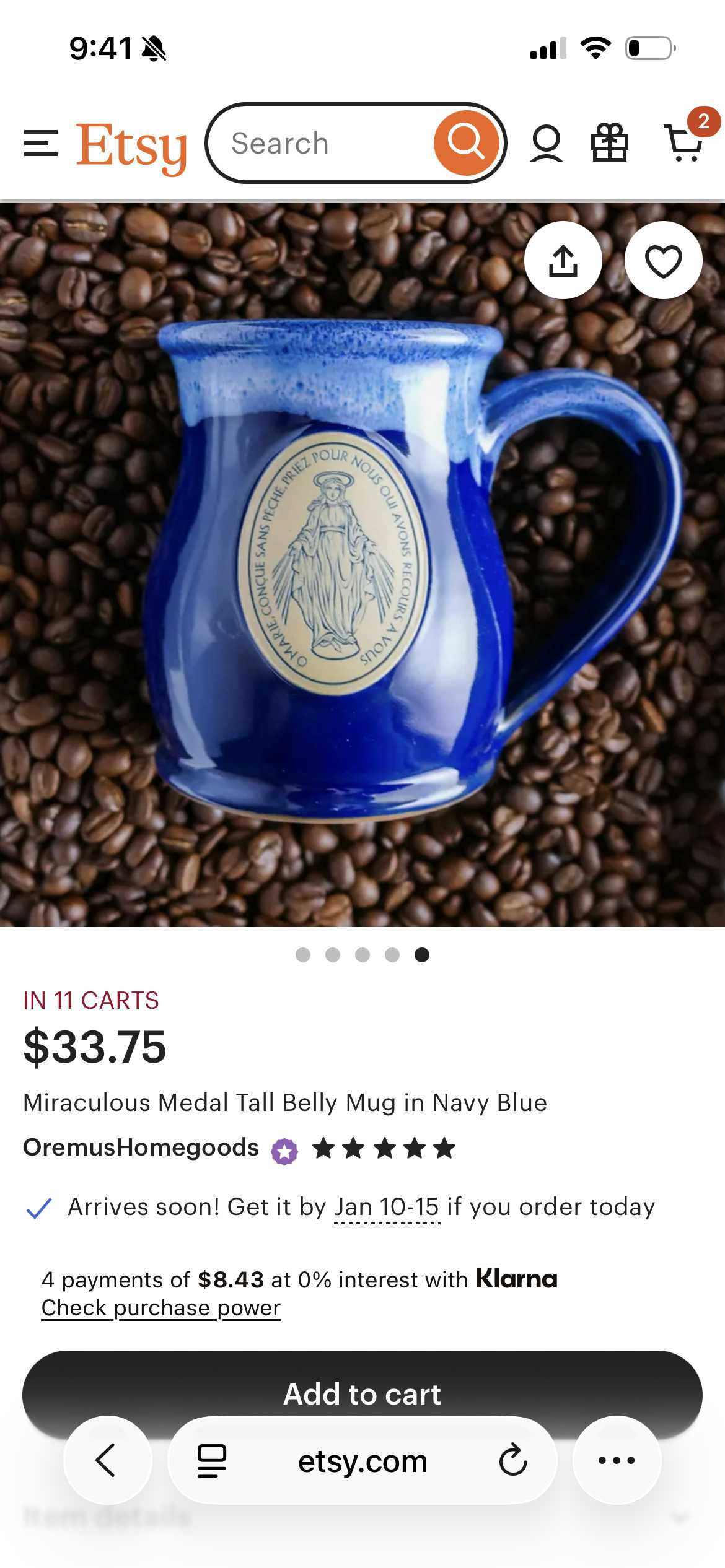Reload the etsy.com page
The height and width of the screenshot is (1568, 725).
click(x=513, y=1461)
